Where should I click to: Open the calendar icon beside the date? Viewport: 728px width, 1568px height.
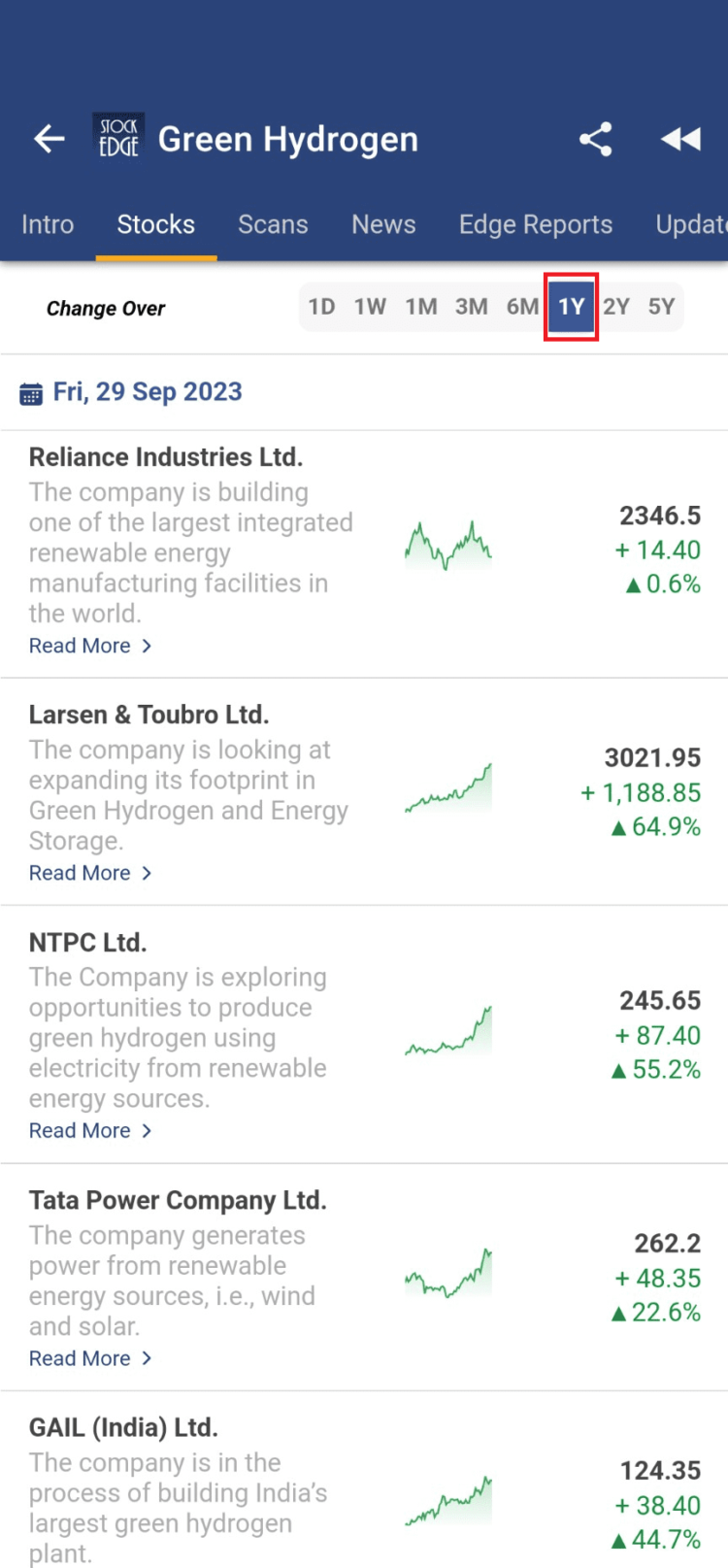pyautogui.click(x=31, y=391)
